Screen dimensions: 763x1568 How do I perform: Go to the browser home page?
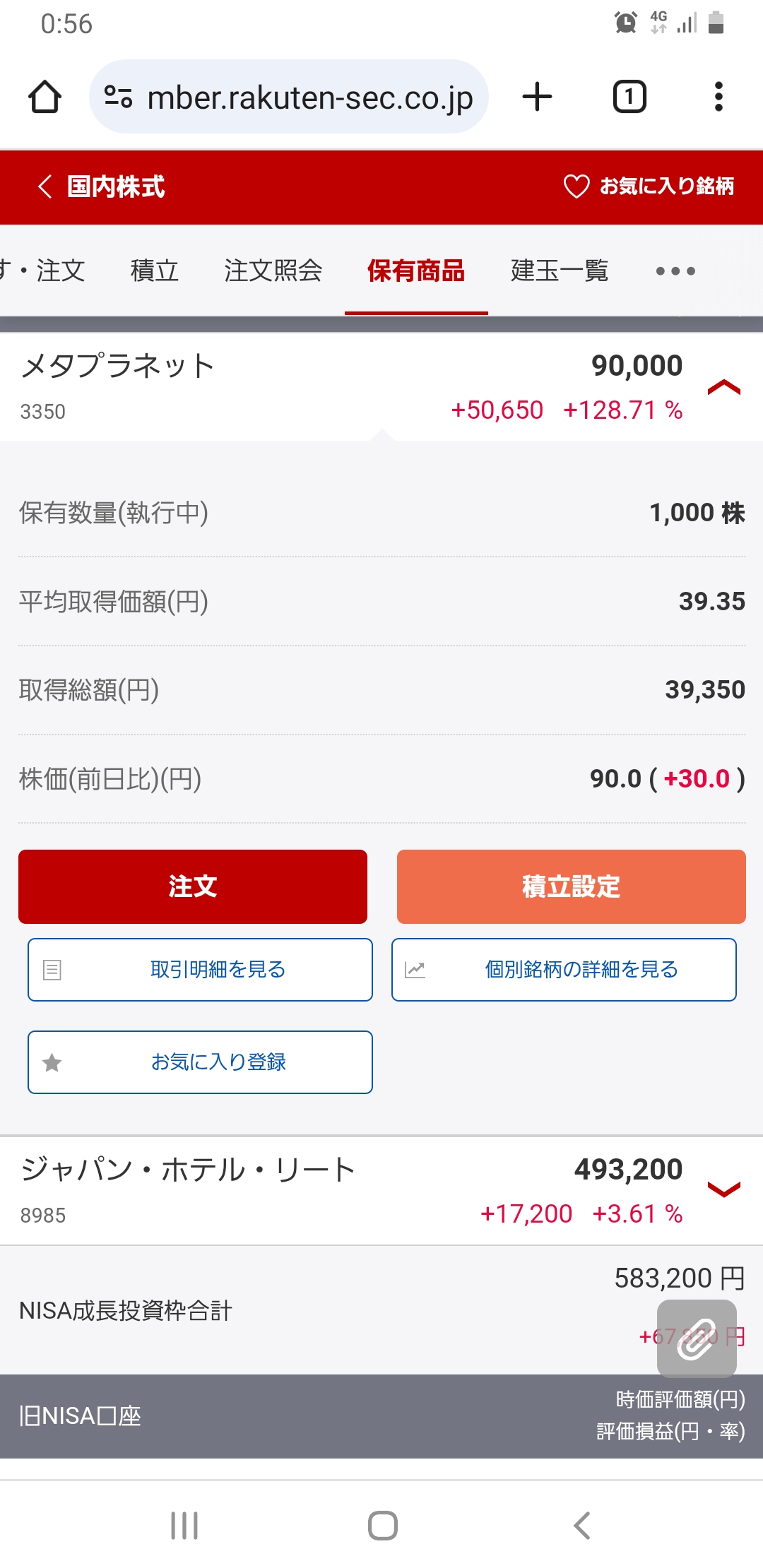(45, 97)
